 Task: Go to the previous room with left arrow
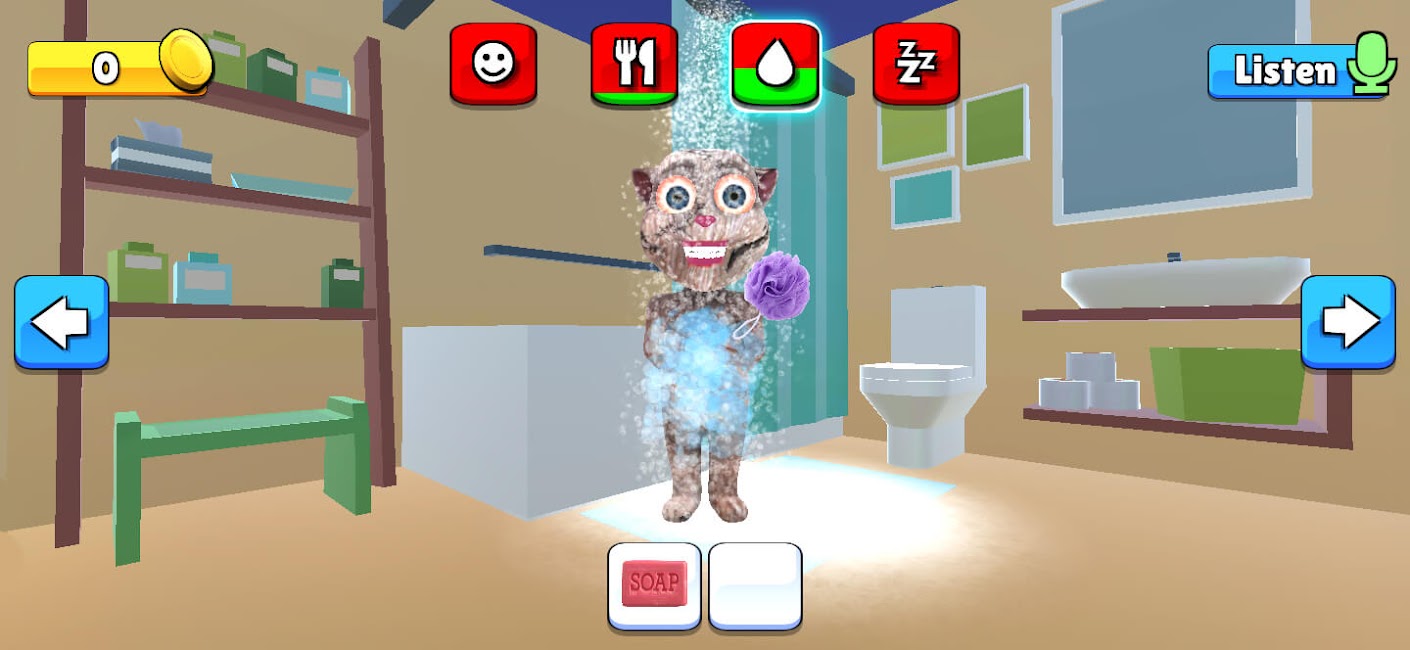[61, 322]
